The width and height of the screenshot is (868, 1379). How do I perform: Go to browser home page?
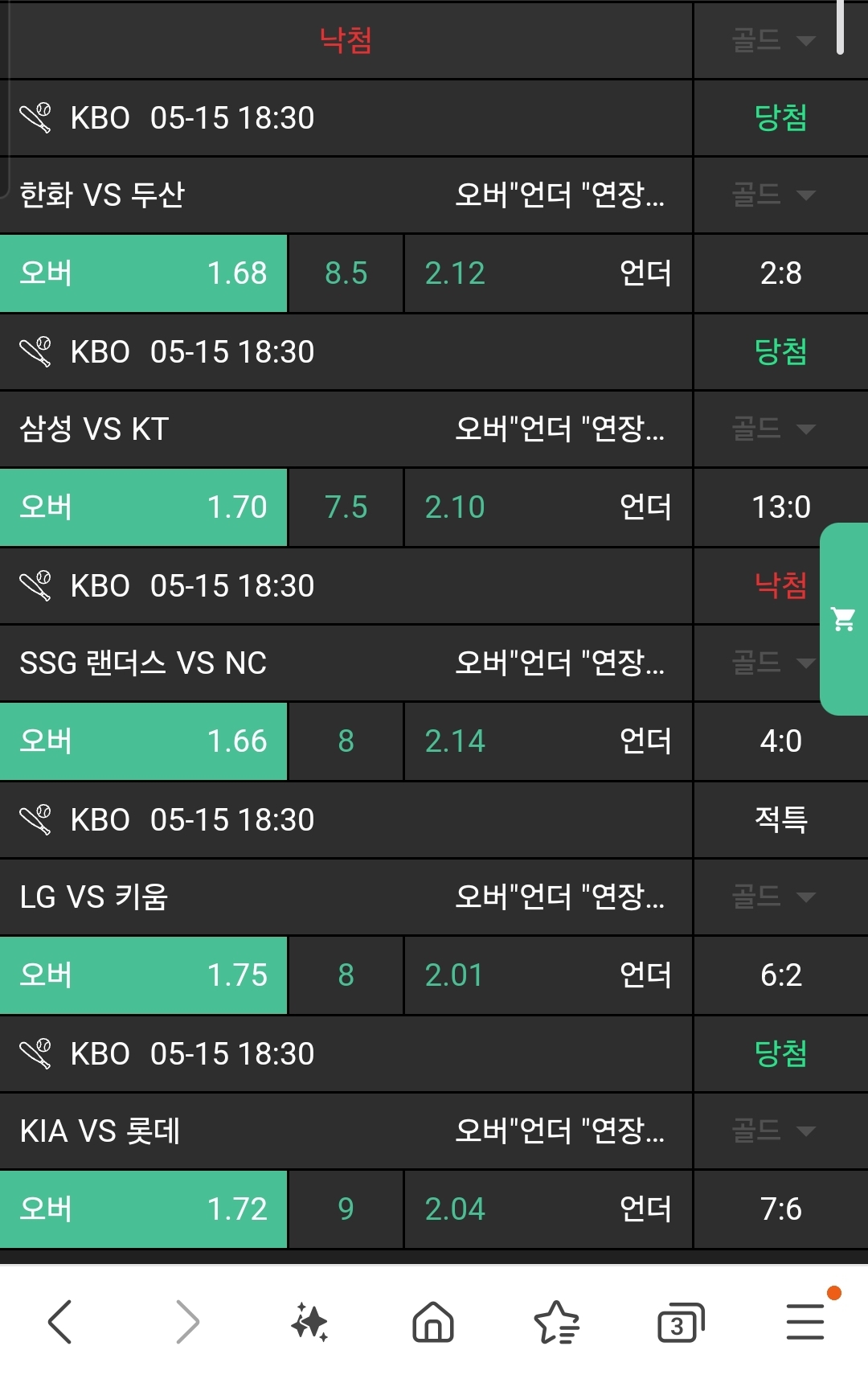[433, 1321]
